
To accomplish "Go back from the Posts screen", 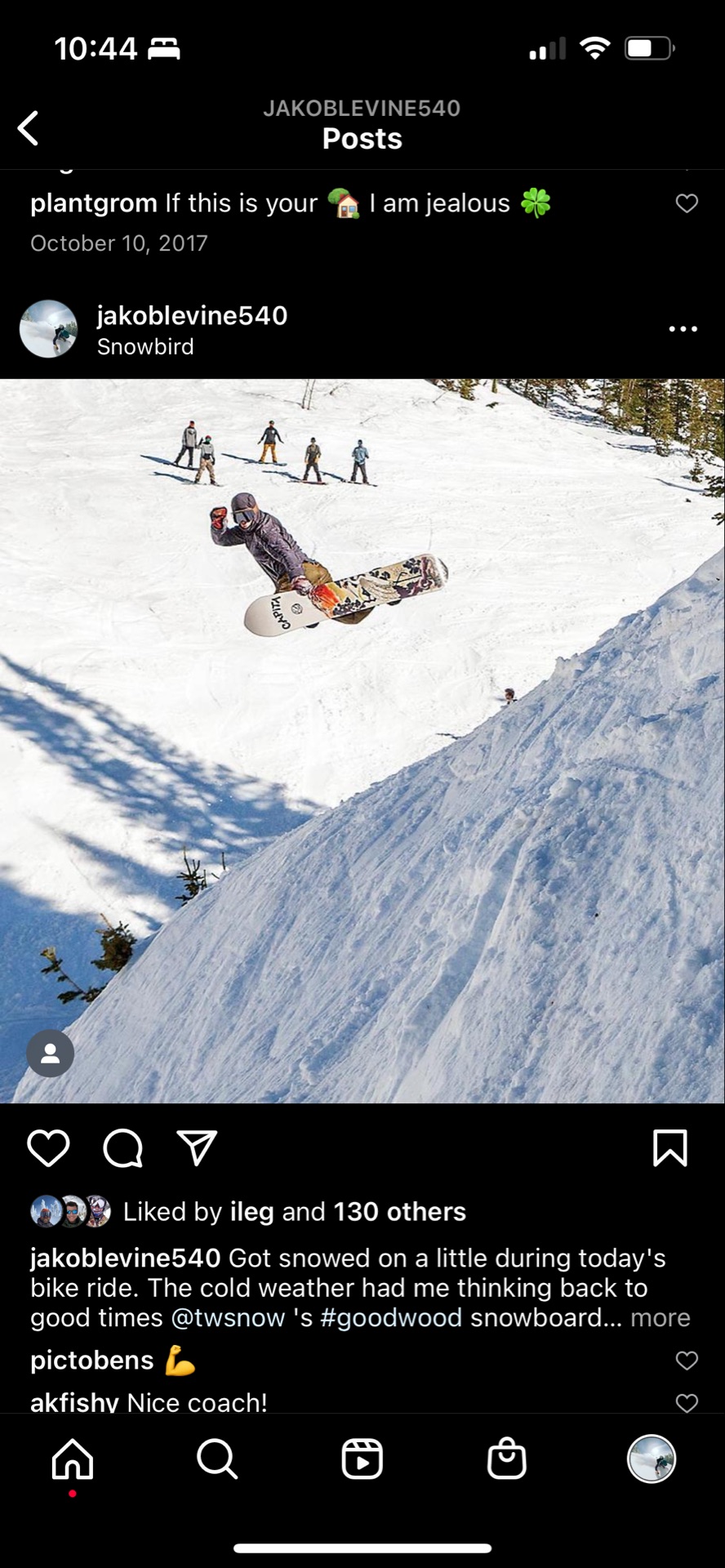I will click(29, 128).
